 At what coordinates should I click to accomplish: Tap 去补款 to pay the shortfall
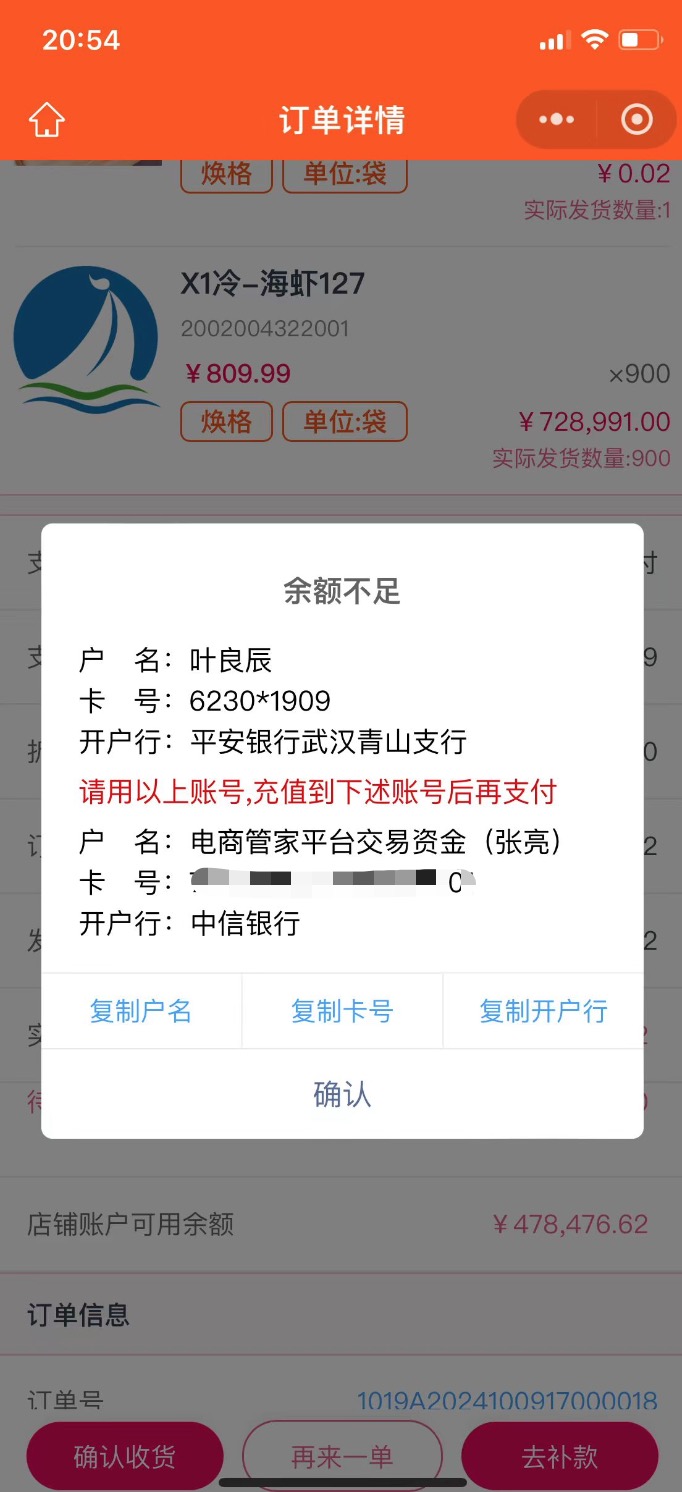click(560, 1456)
